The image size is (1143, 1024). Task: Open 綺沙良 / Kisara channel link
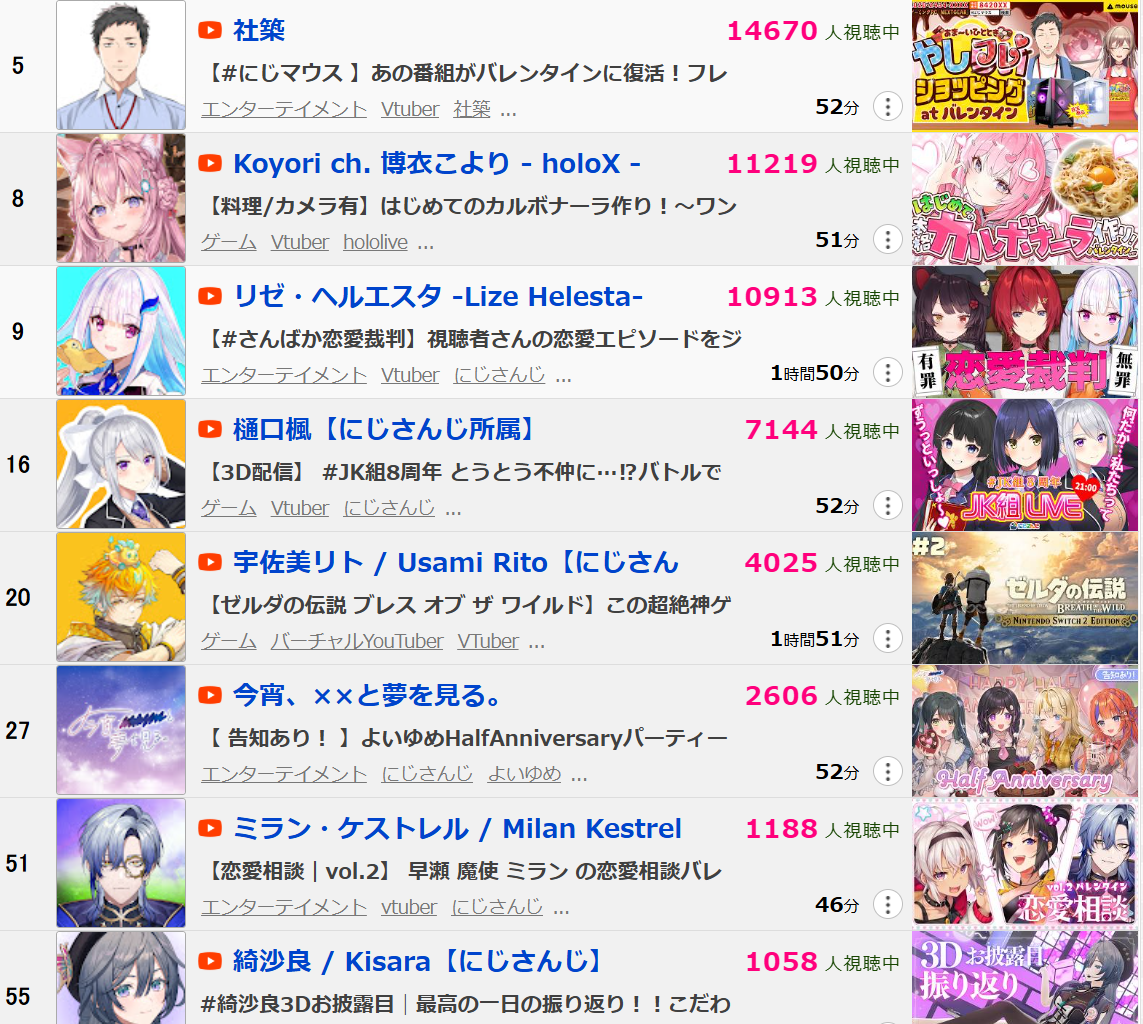coord(417,962)
